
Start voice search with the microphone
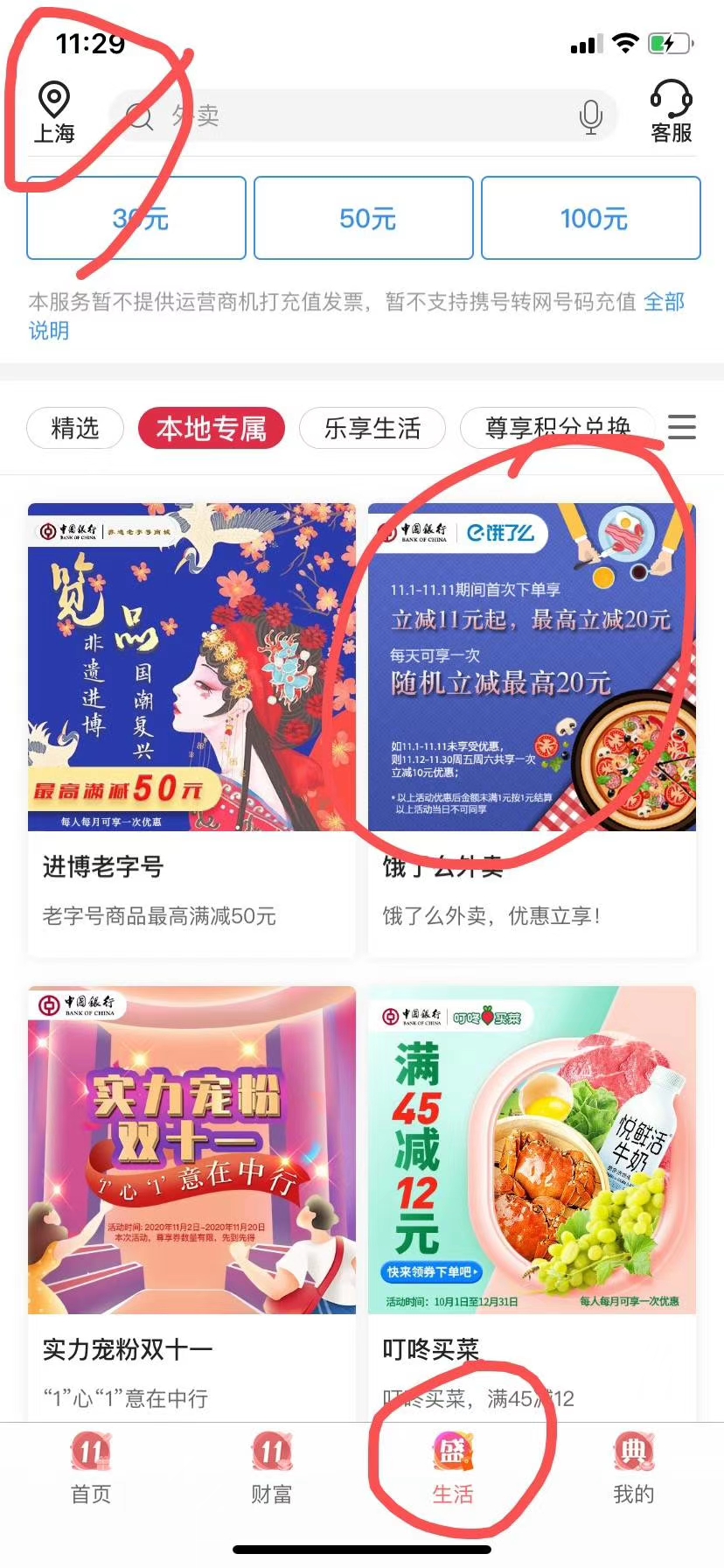(x=591, y=116)
